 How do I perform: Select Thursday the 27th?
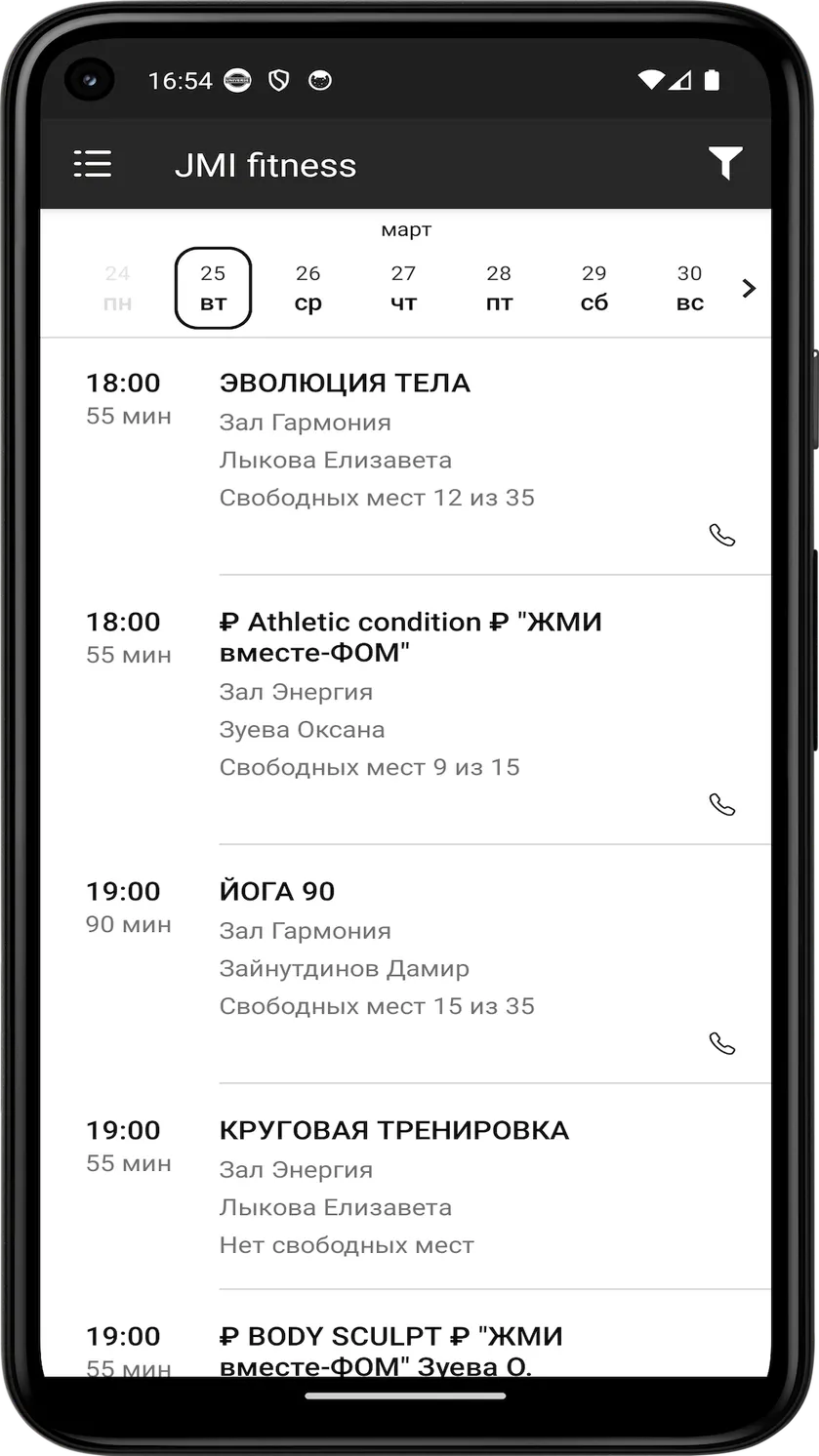coord(403,288)
